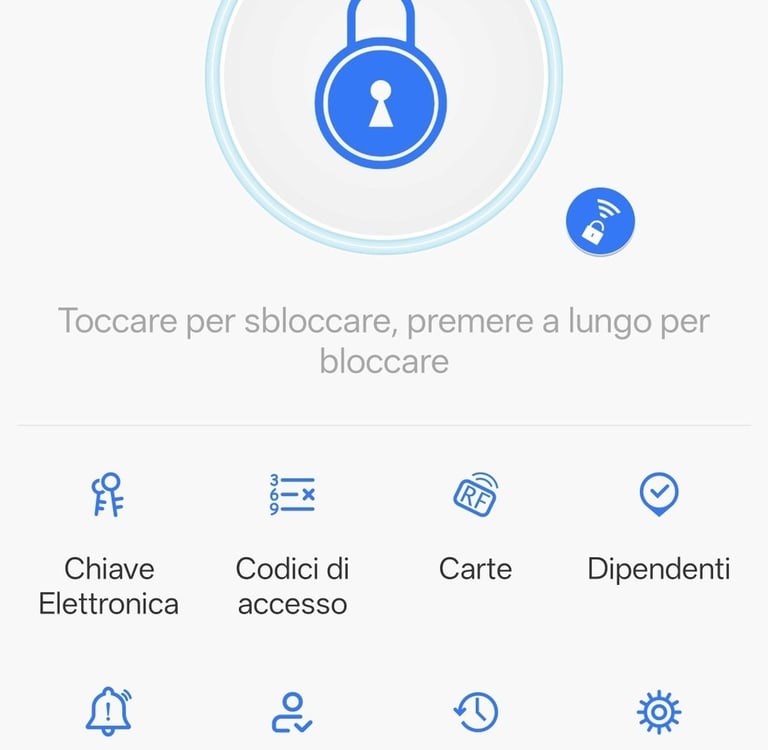This screenshot has height=750, width=768.
Task: Open the settings gear icon
Action: tap(659, 712)
